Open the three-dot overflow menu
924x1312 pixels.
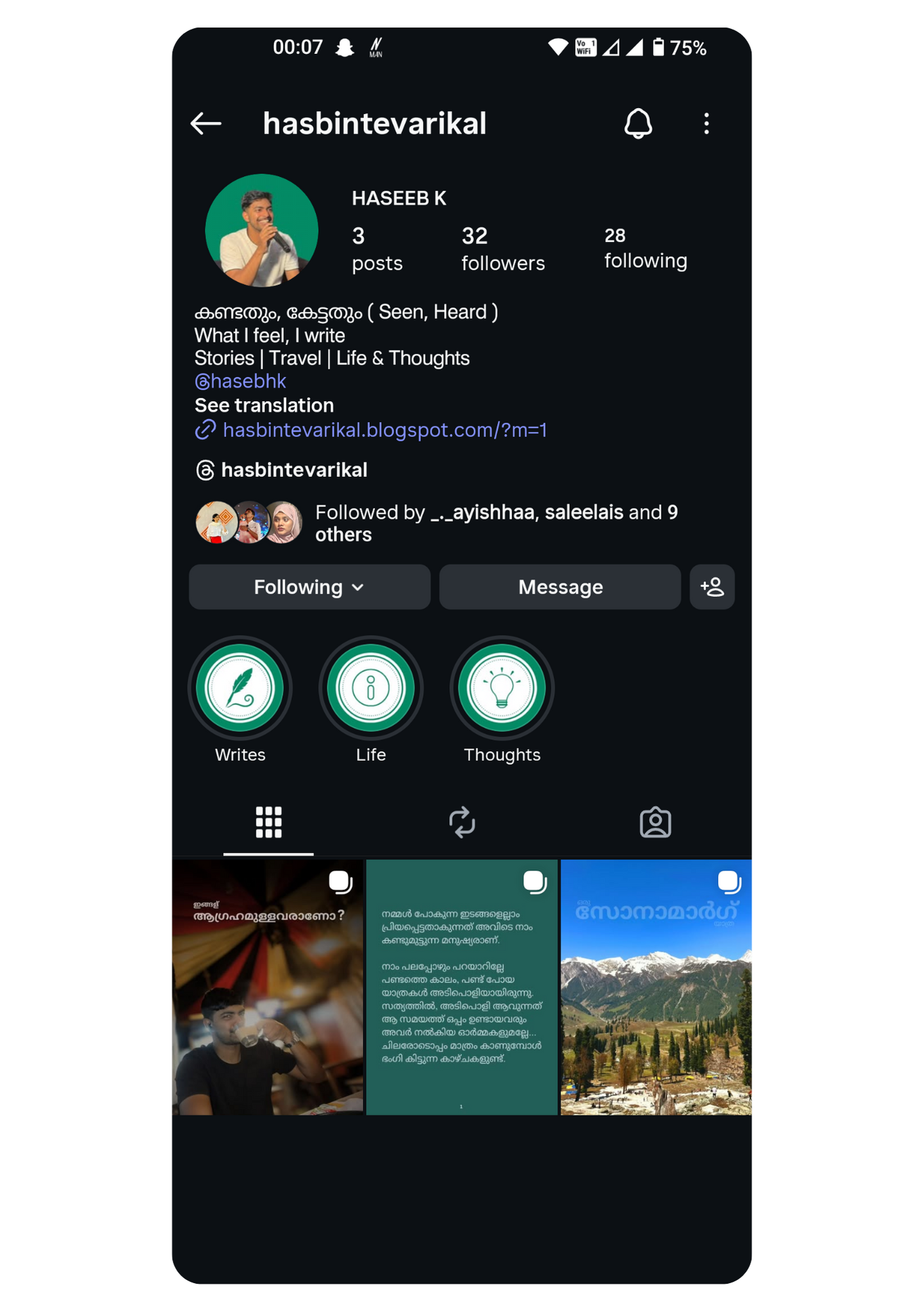(706, 123)
